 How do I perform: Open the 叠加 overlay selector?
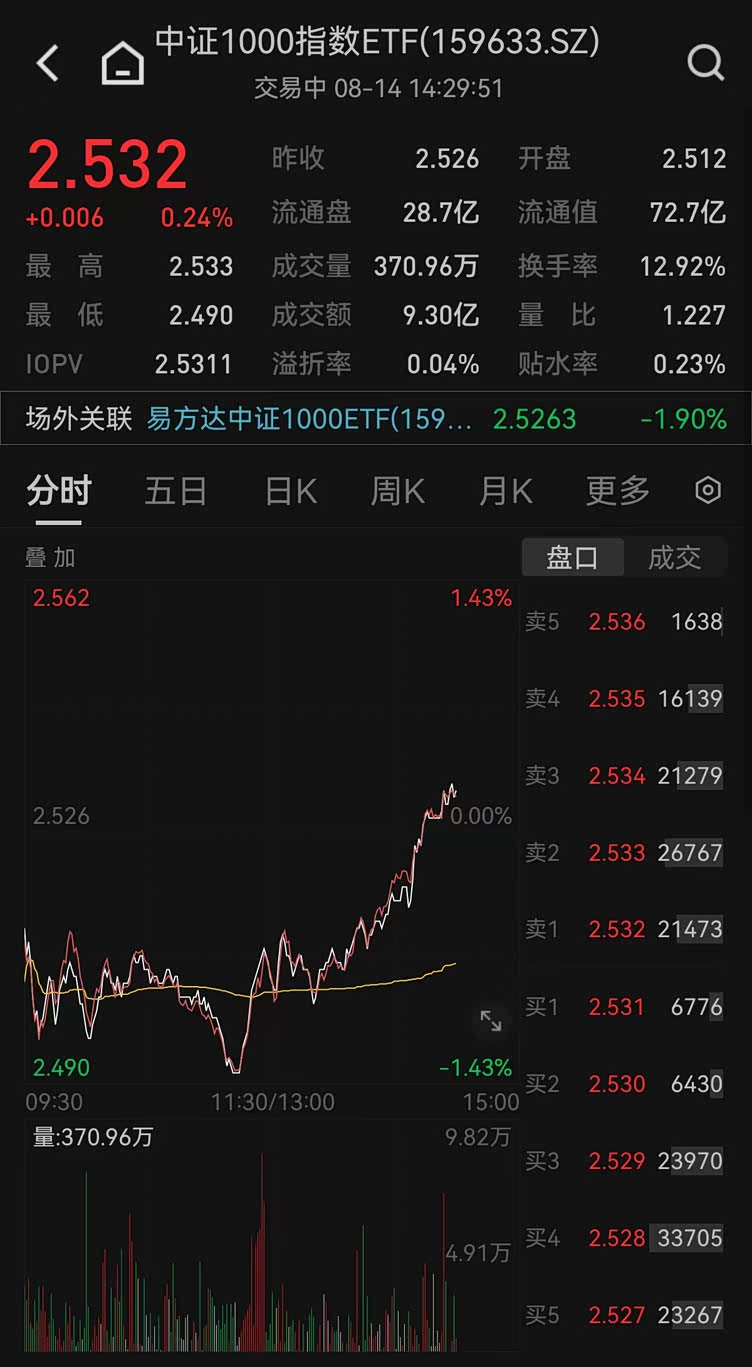click(x=49, y=558)
